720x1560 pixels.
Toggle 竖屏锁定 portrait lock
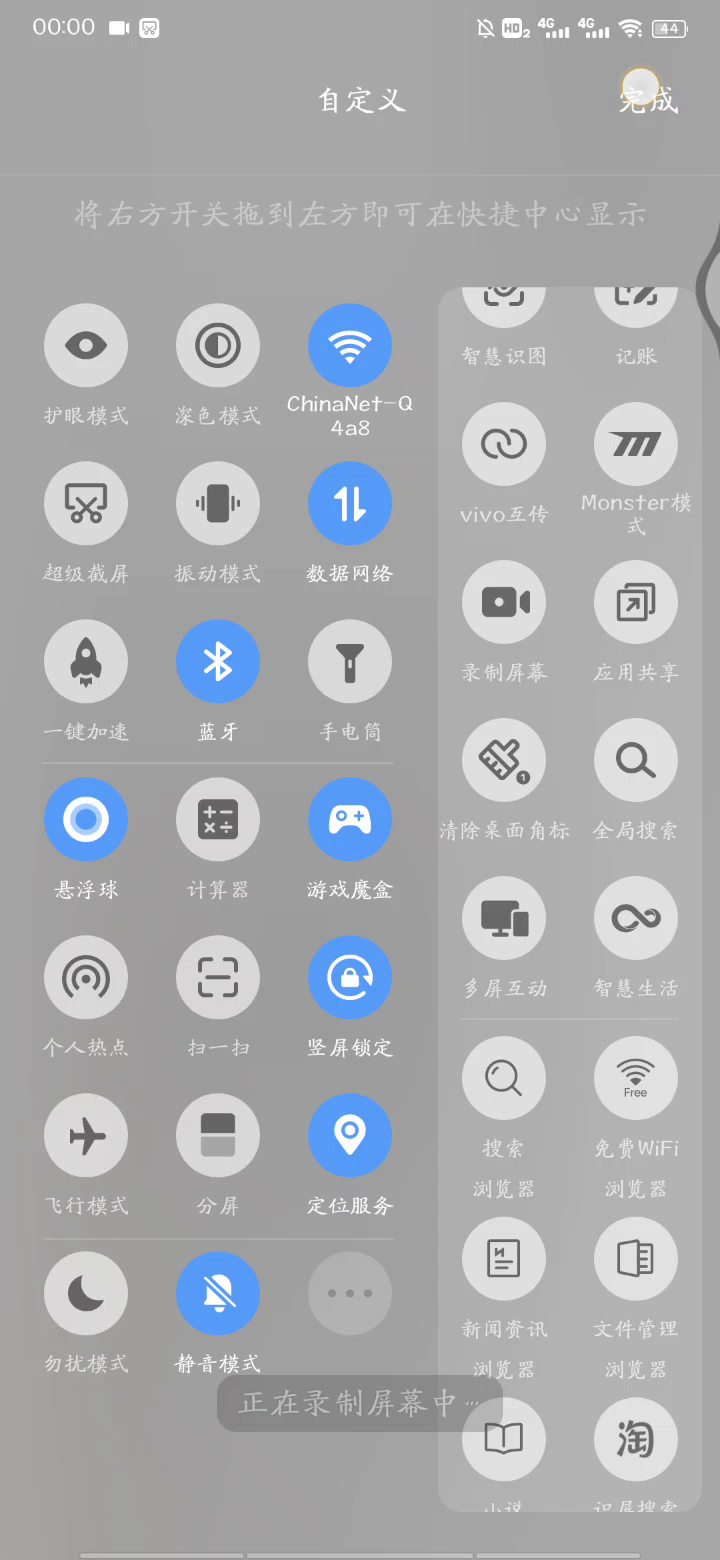pyautogui.click(x=350, y=978)
